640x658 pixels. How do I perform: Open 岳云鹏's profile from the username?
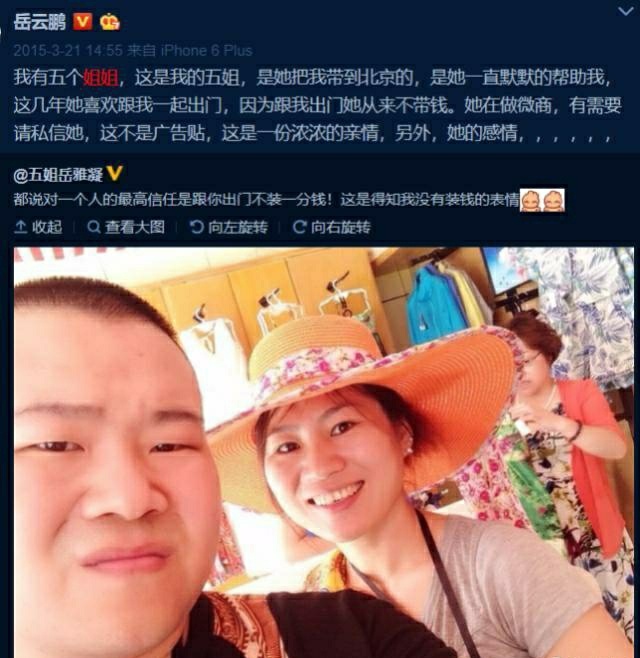[x=39, y=21]
